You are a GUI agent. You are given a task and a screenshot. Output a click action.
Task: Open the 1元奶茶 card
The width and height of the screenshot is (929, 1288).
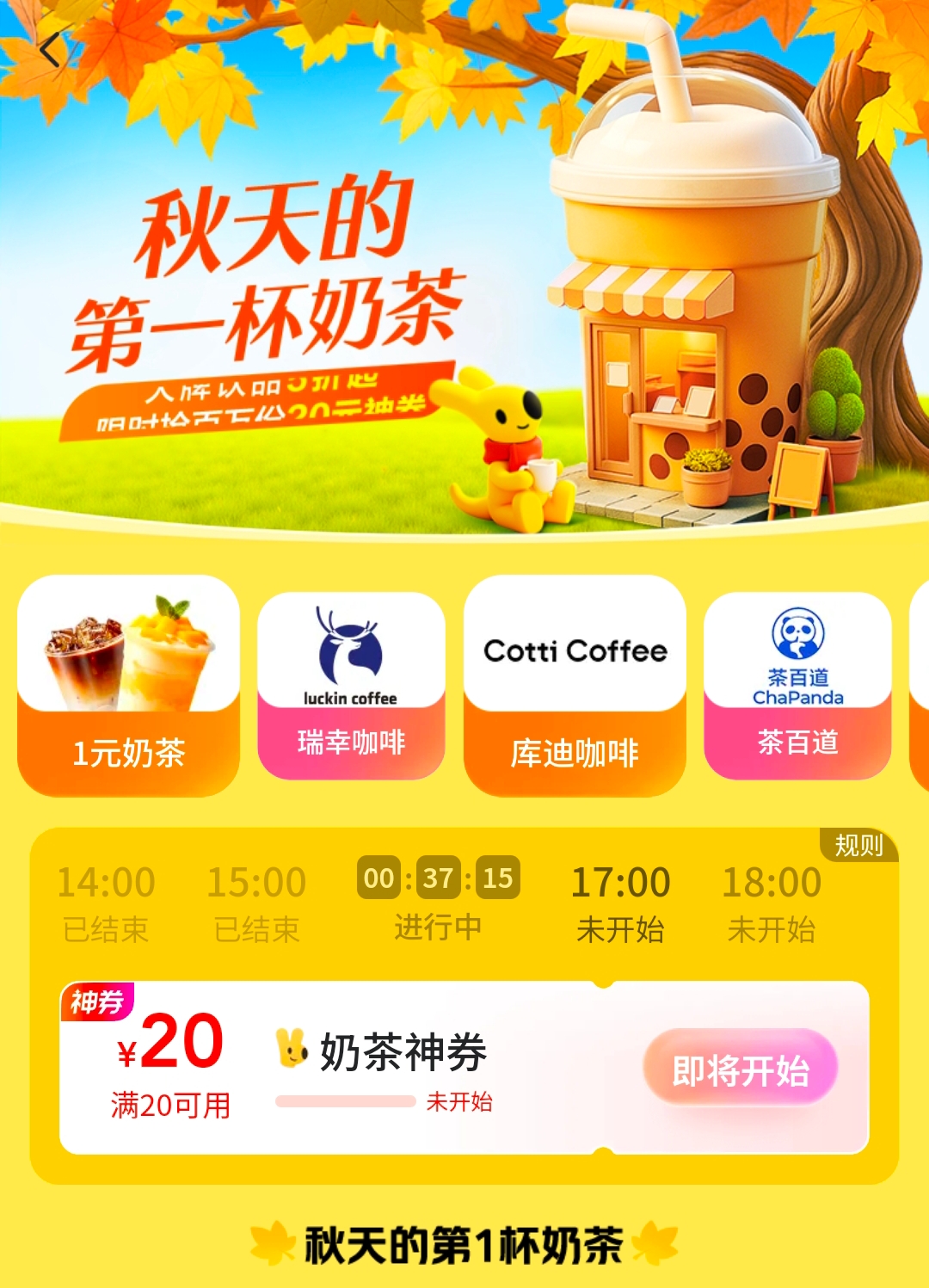pyautogui.click(x=128, y=686)
